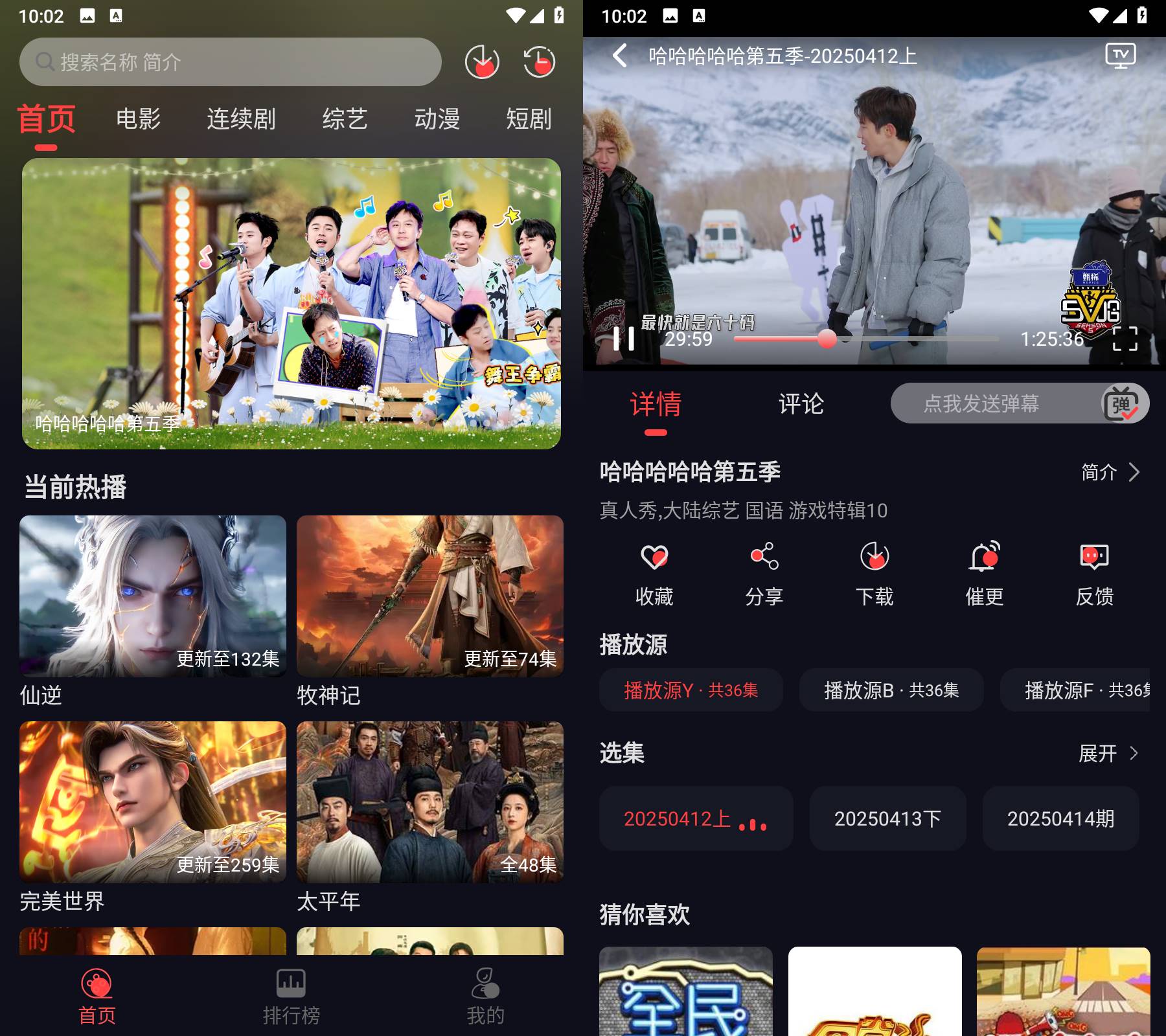The height and width of the screenshot is (1036, 1166).
Task: Go to the 我的 bottom tab
Action: 485,997
